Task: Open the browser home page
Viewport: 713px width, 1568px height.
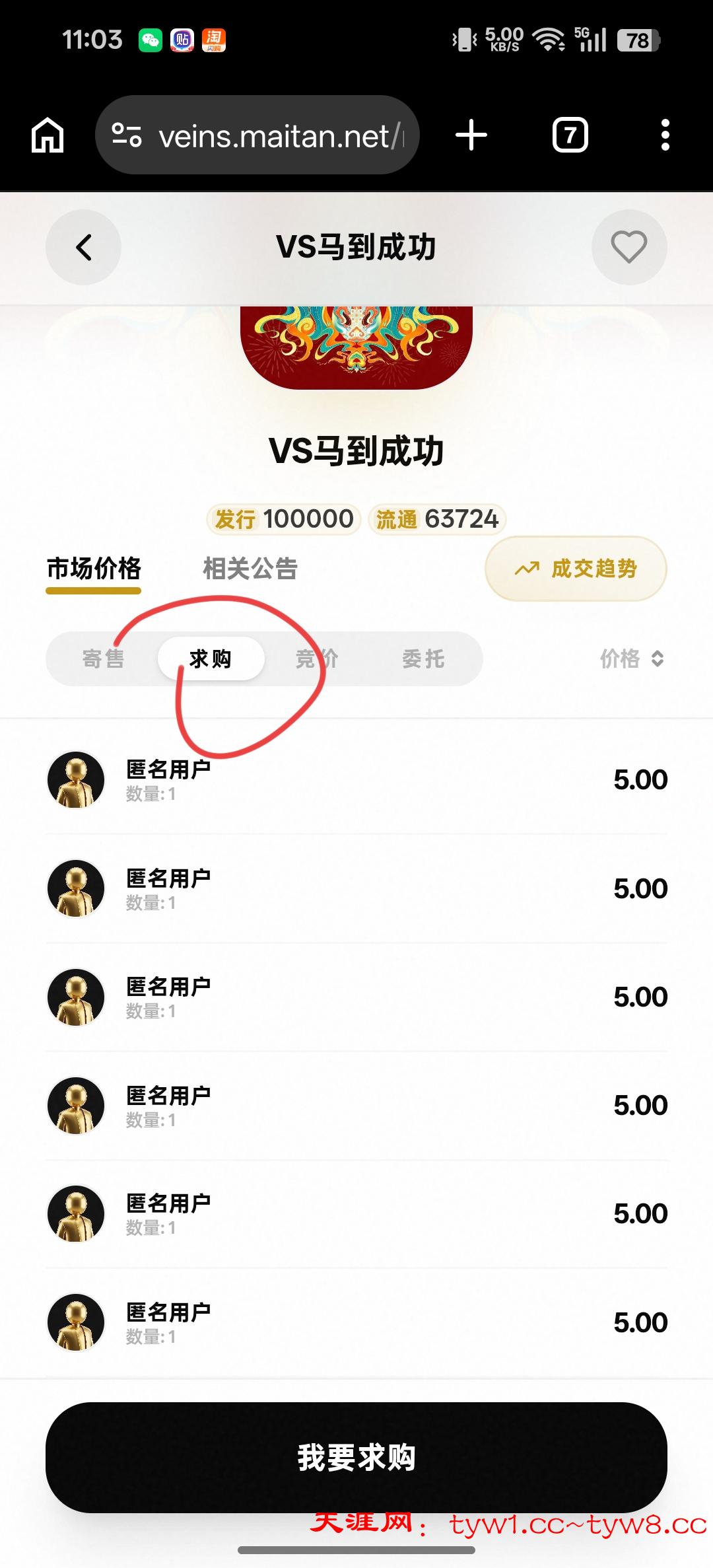Action: (48, 135)
